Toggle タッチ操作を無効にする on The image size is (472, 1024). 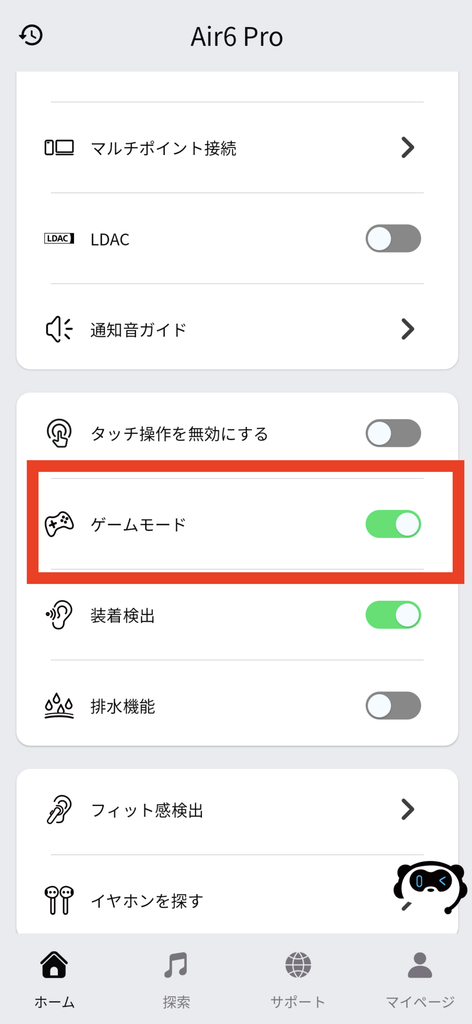pos(393,433)
